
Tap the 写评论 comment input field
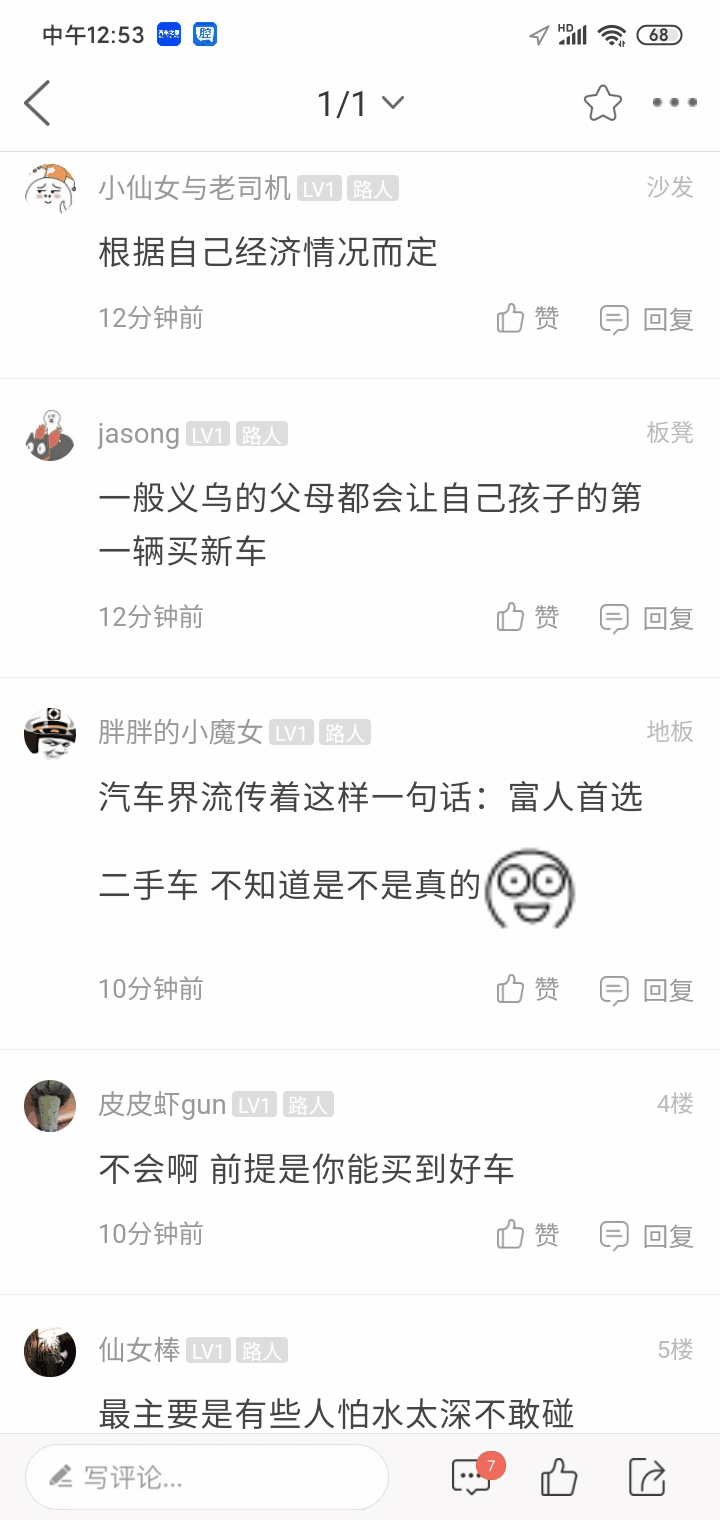(x=206, y=1477)
